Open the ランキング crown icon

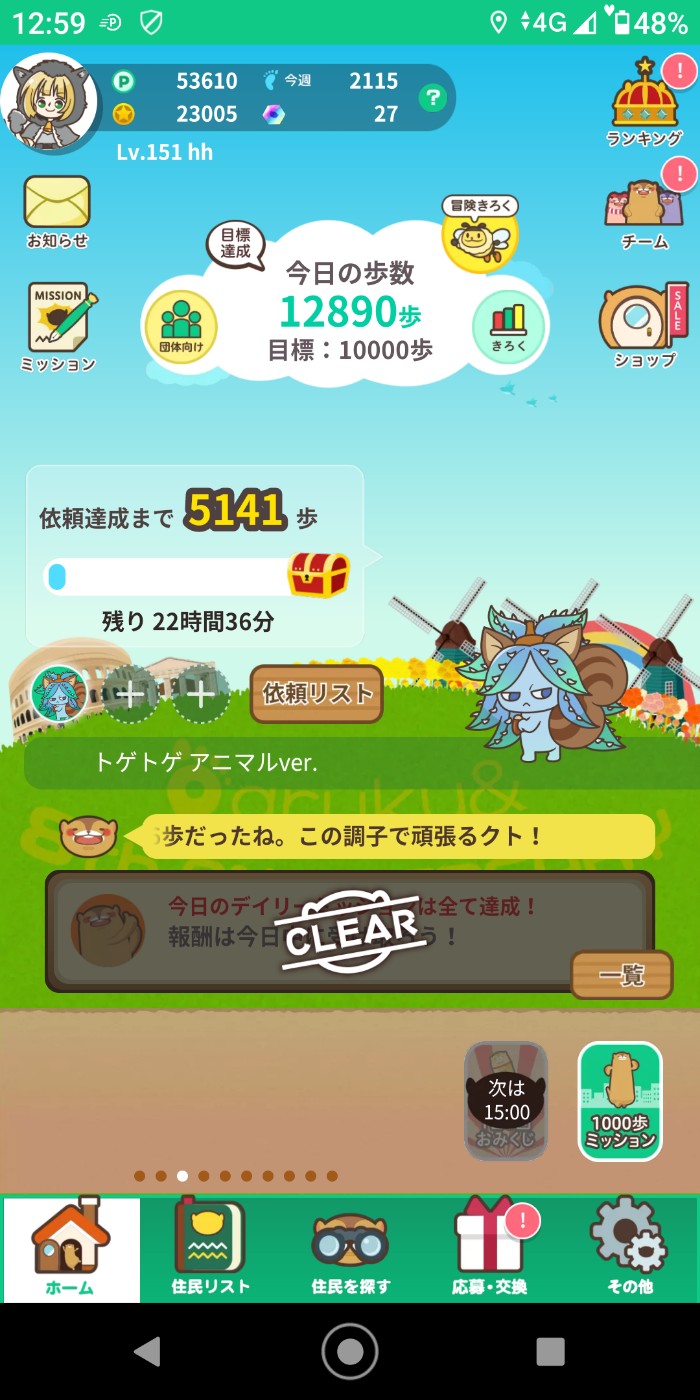tap(645, 102)
